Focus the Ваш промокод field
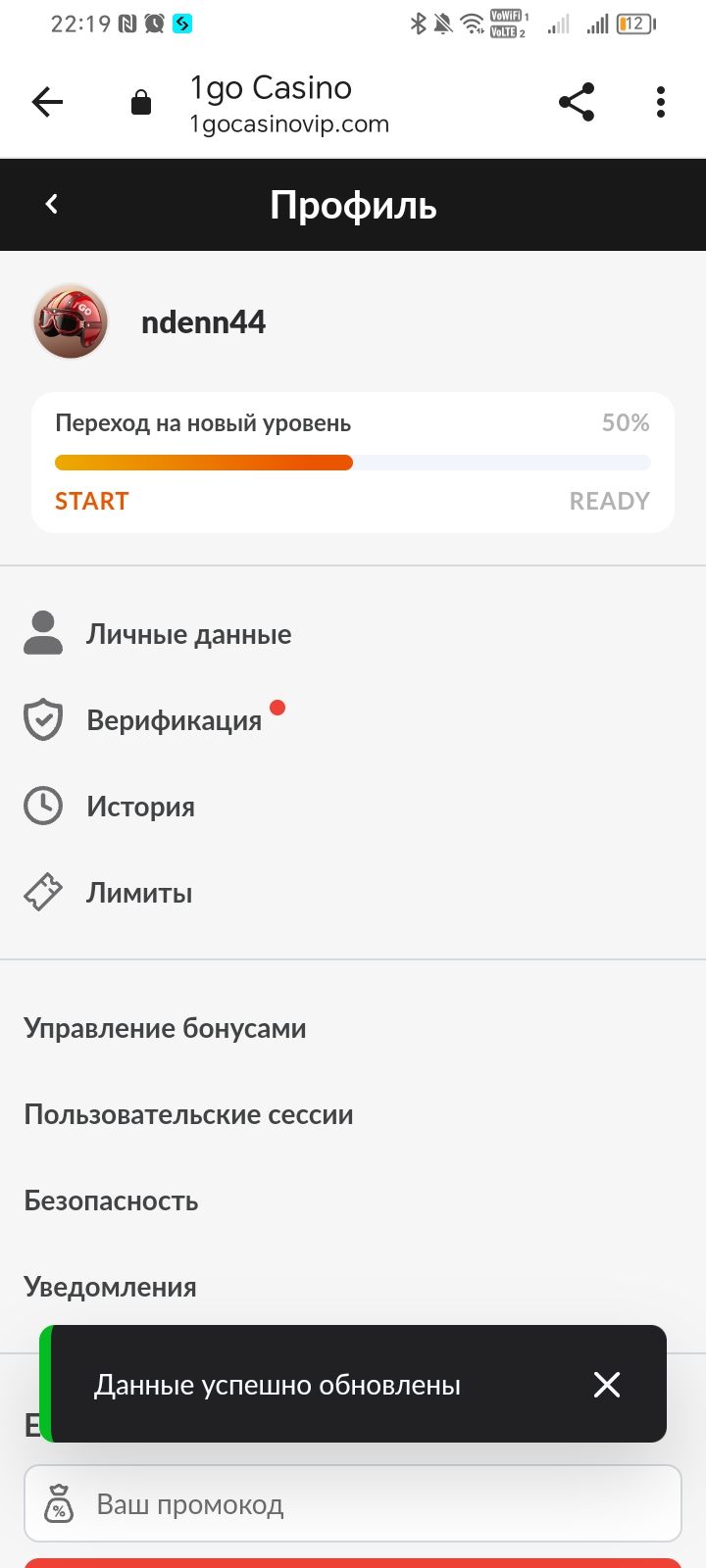706x1568 pixels. 353,1503
